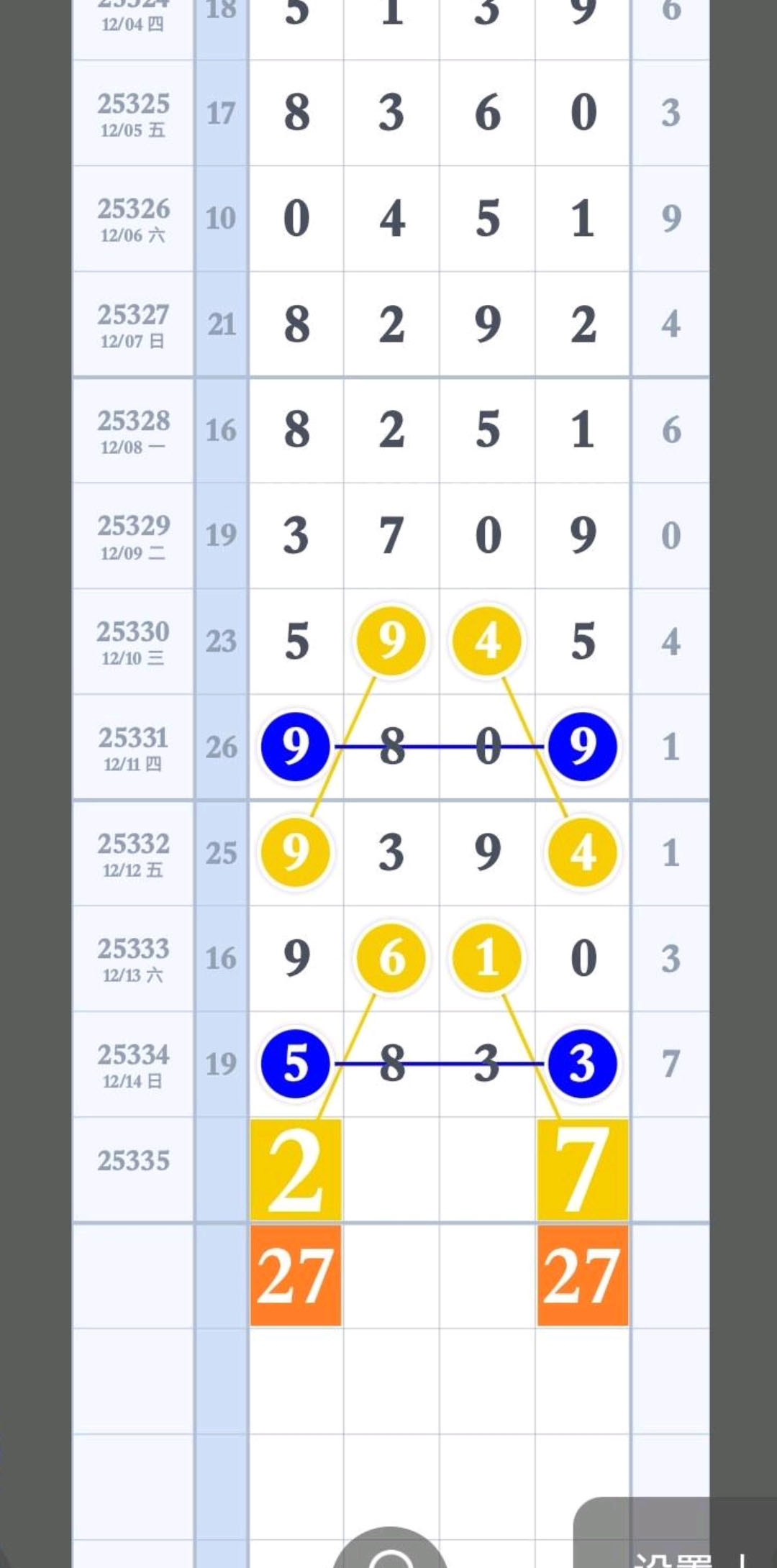This screenshot has width=777, height=1568.
Task: Select the yellow circled 4 in draw 25332
Action: 583,852
